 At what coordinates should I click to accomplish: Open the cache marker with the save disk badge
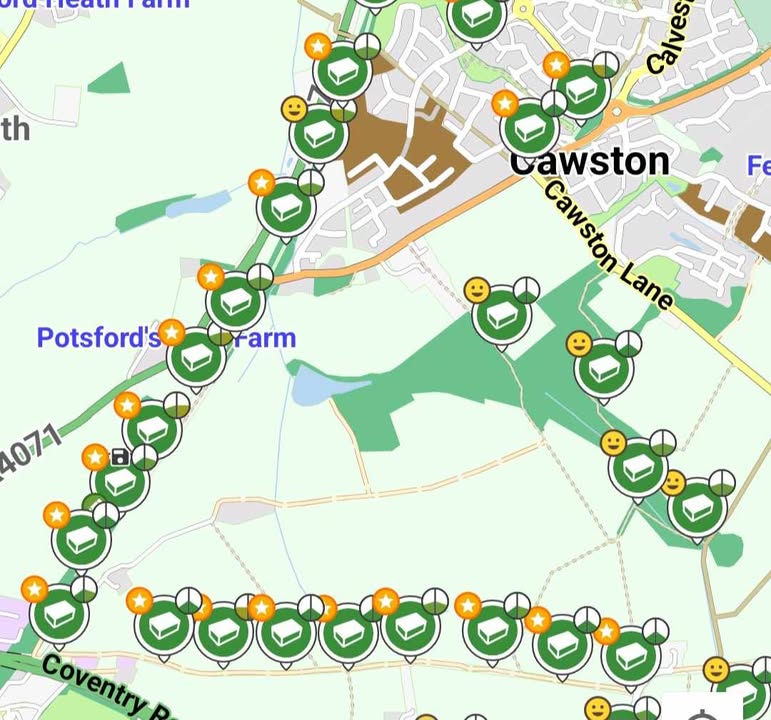click(120, 482)
